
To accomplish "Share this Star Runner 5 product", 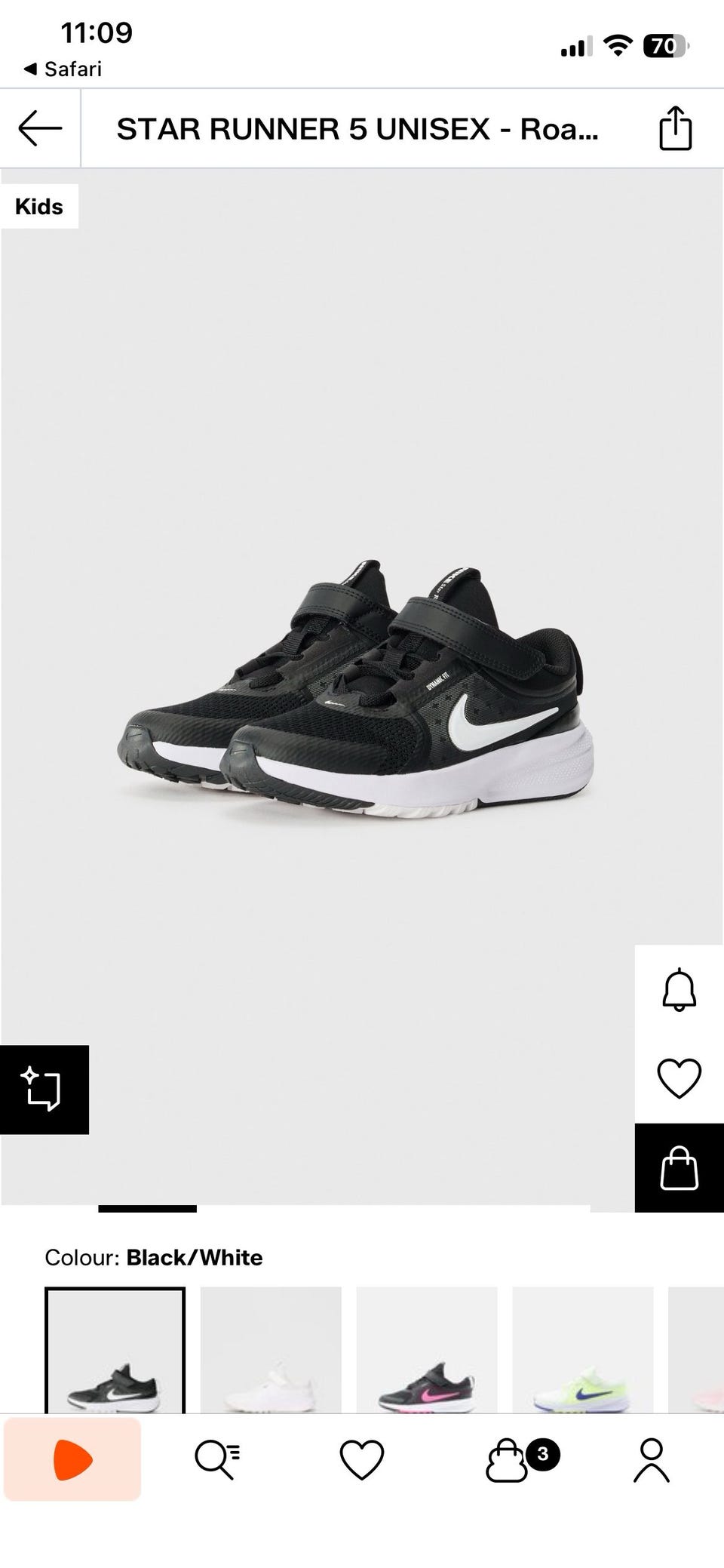I will [x=675, y=128].
